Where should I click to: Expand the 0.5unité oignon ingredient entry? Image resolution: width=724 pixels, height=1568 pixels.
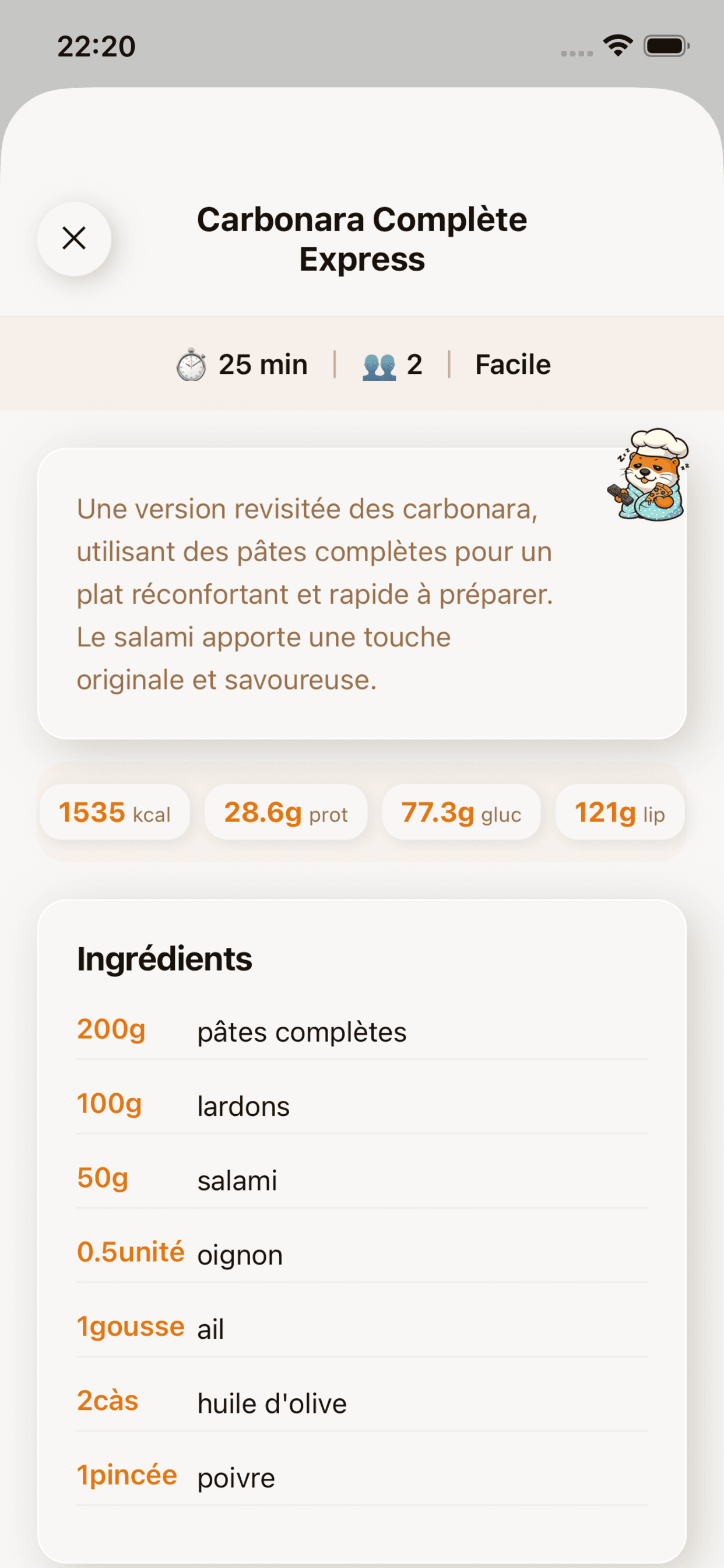[362, 1254]
